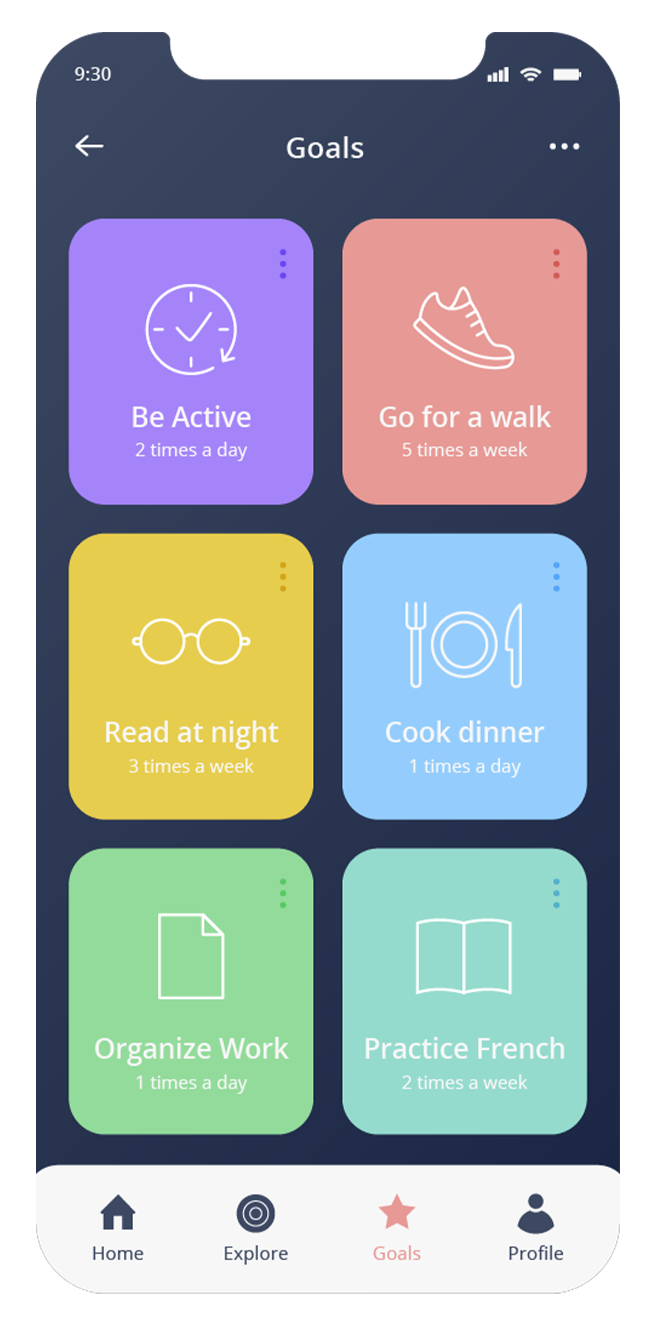Open the Goals screen overflow menu
Image resolution: width=656 pixels, height=1326 pixels.
click(564, 147)
